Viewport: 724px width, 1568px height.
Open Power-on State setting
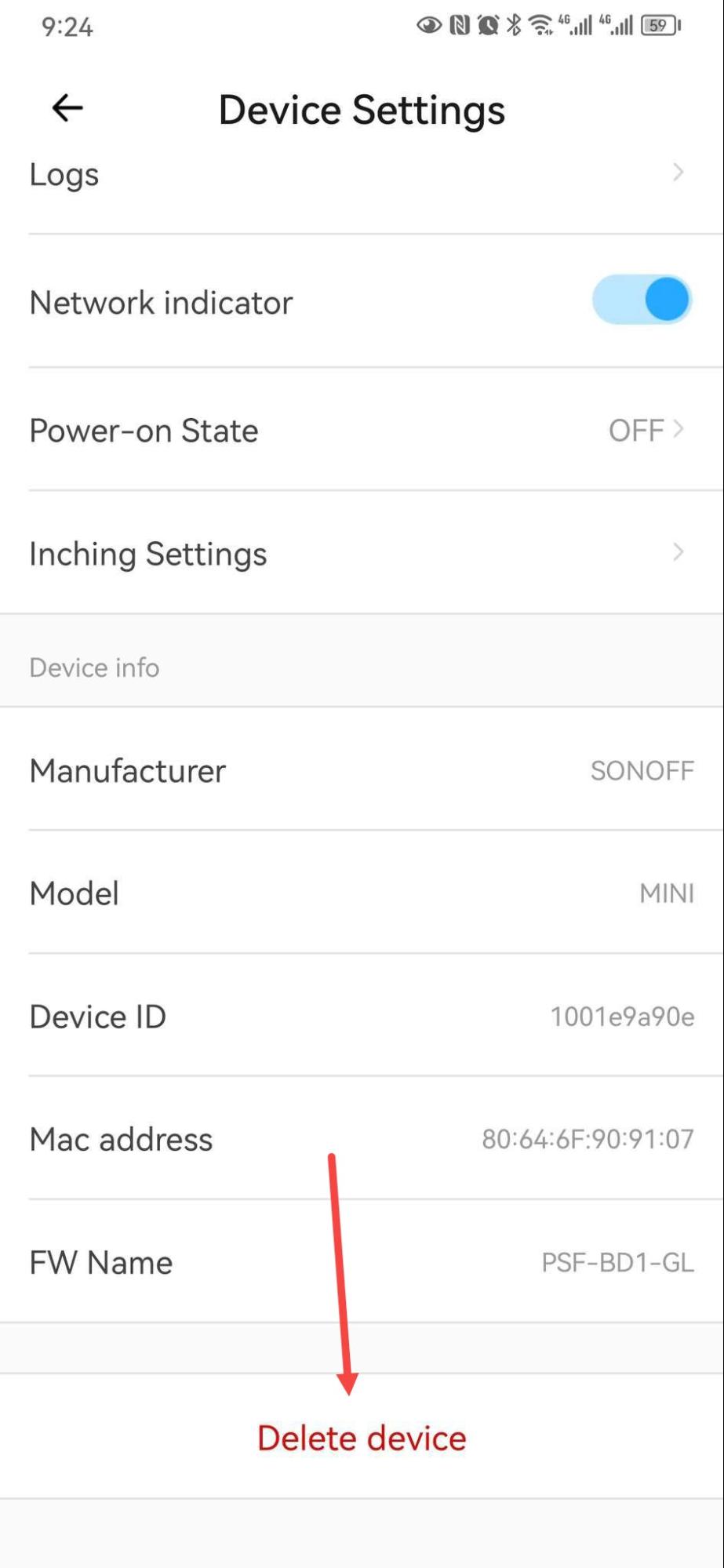(361, 431)
